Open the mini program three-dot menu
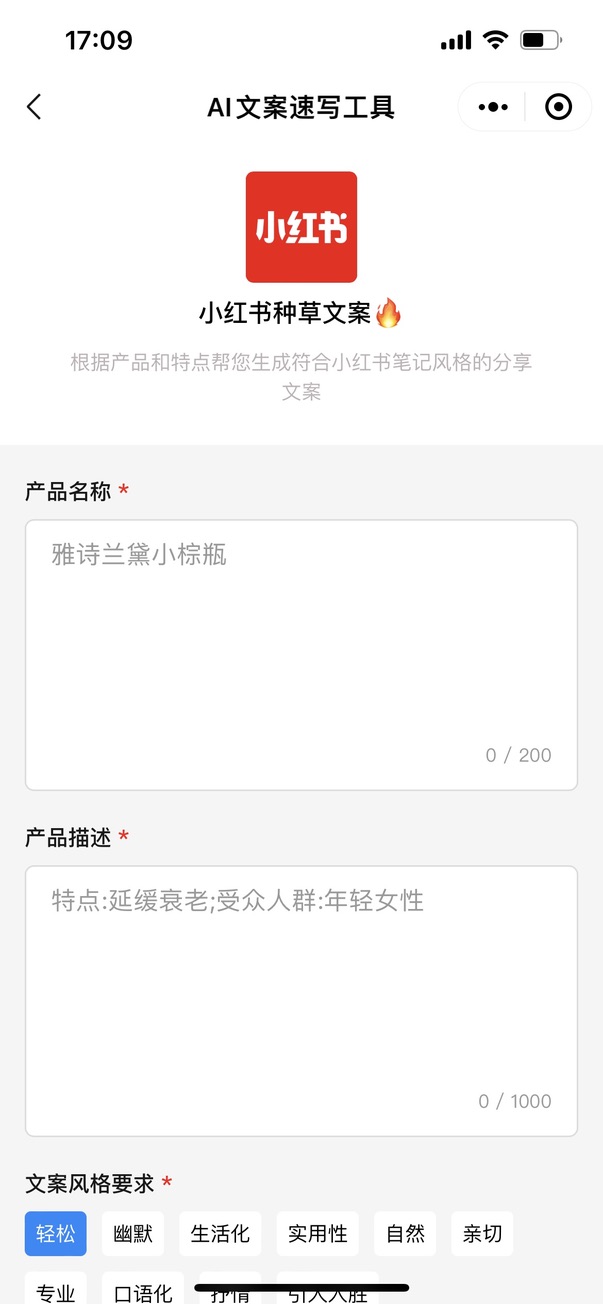This screenshot has height=1304, width=603. (x=493, y=107)
